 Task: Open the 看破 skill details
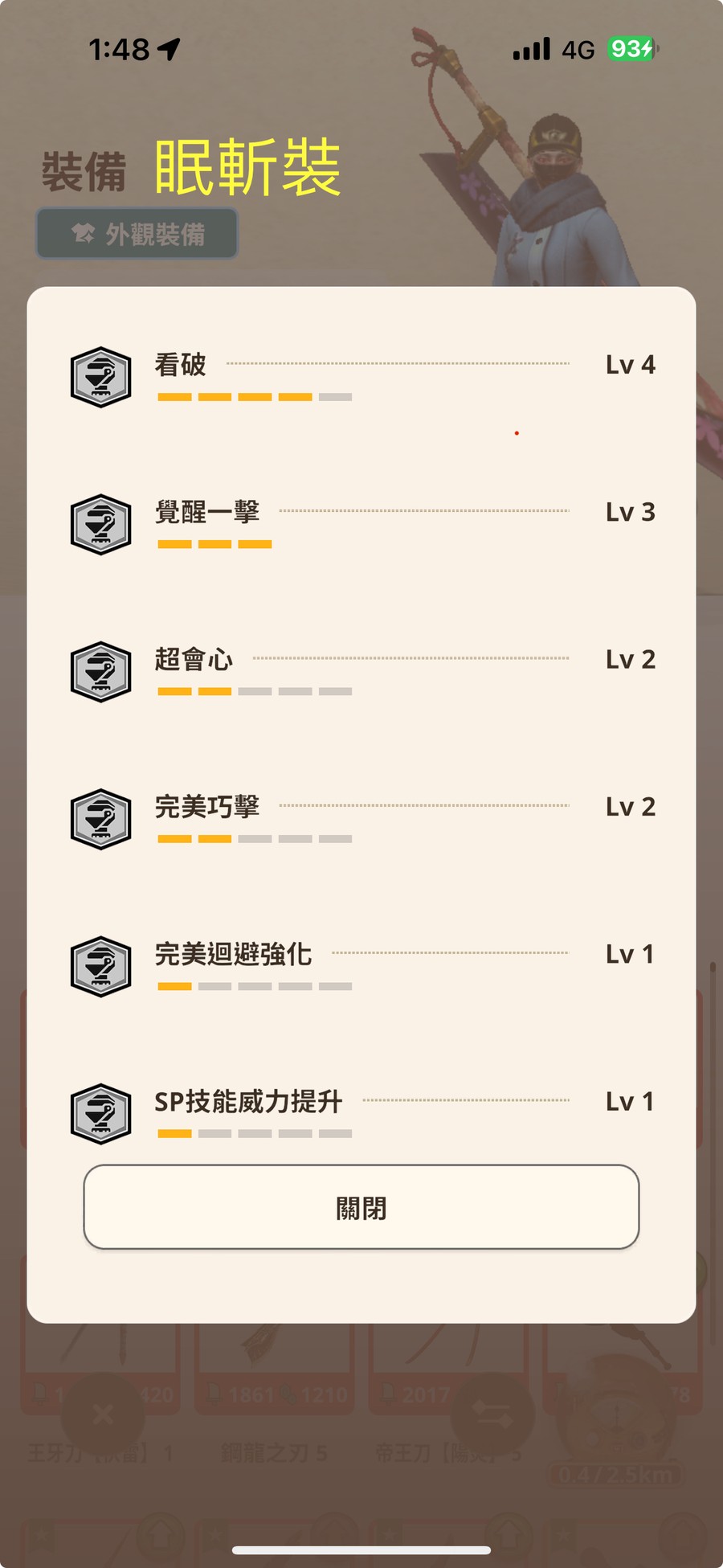181,366
